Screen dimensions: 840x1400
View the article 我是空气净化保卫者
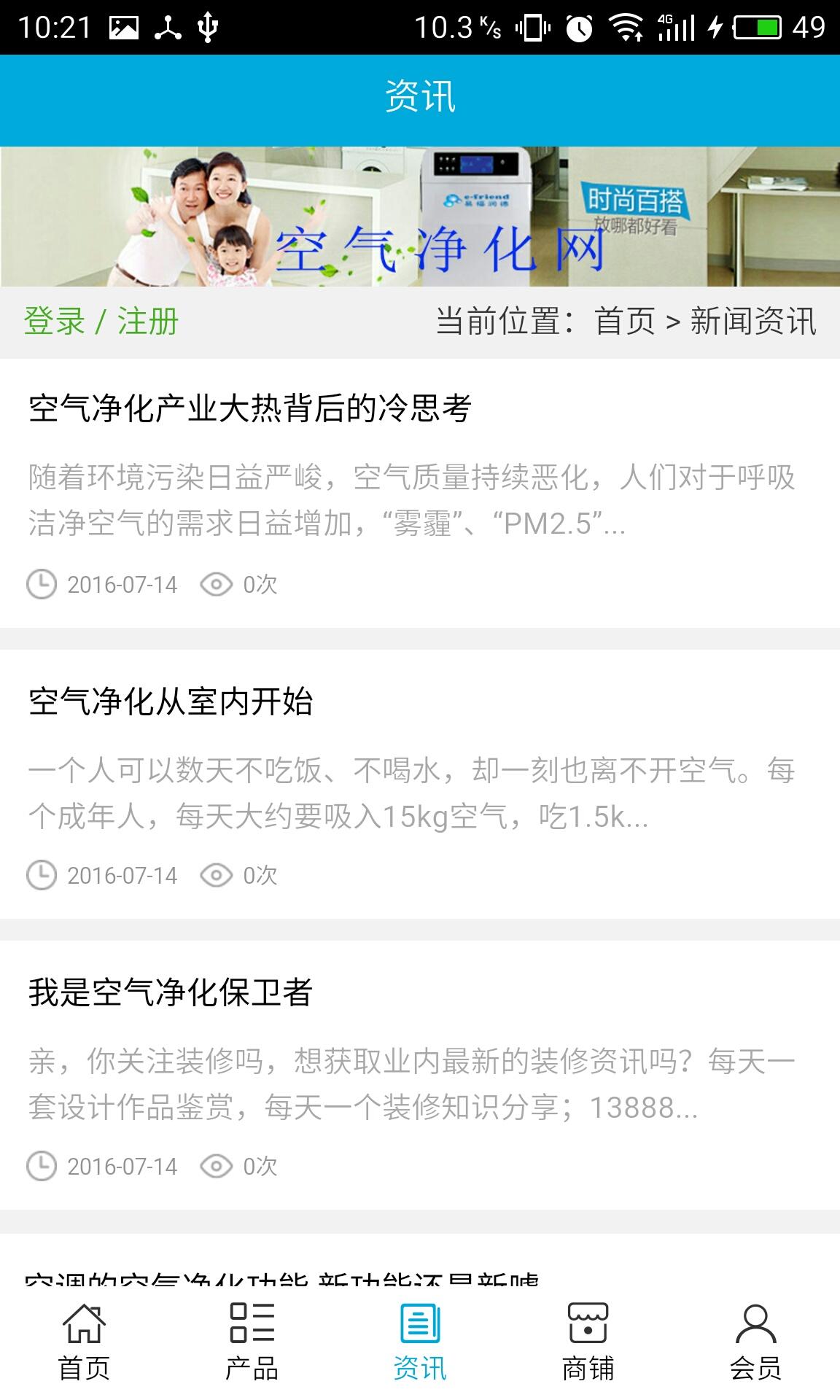click(x=171, y=992)
